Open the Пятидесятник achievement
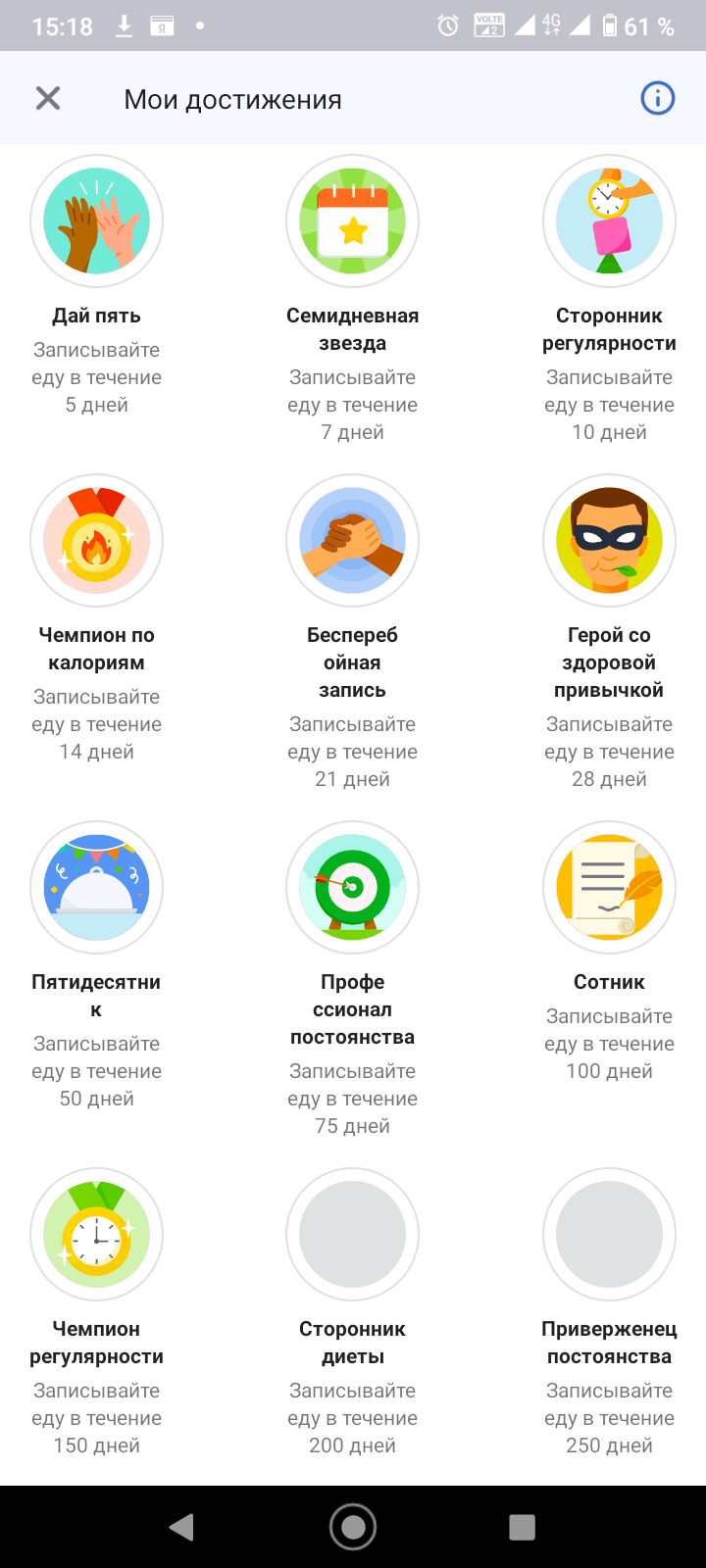 96,888
